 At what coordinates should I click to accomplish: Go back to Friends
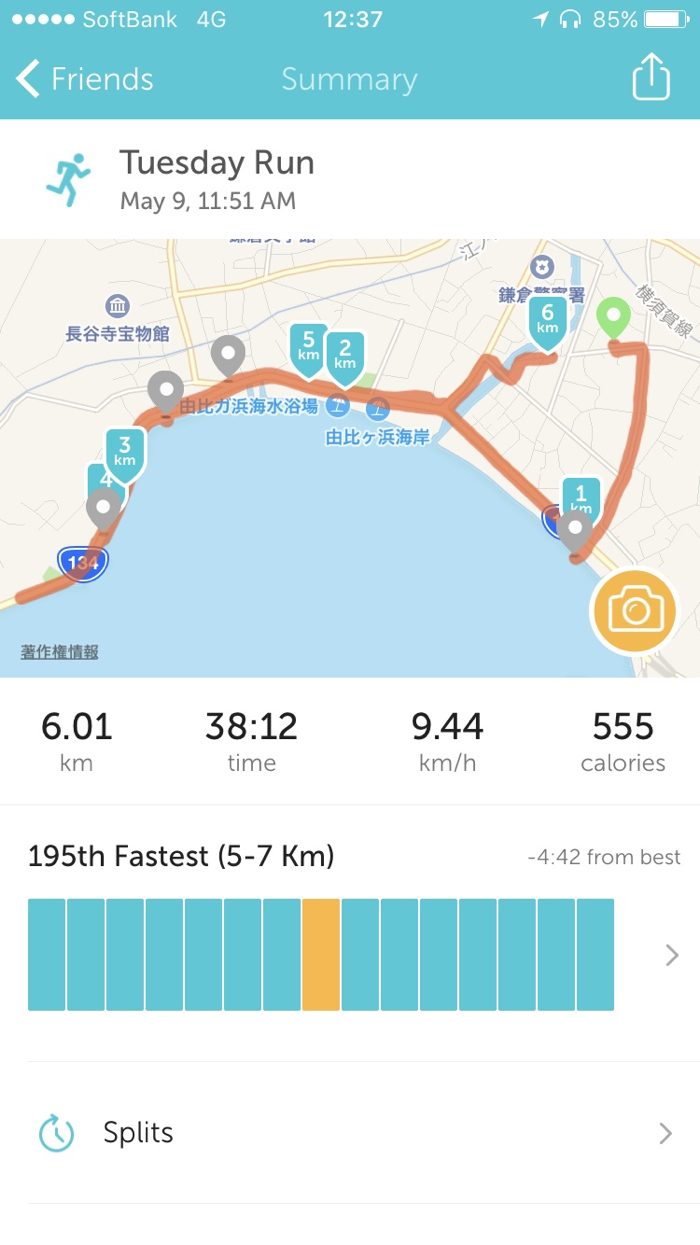[x=85, y=79]
